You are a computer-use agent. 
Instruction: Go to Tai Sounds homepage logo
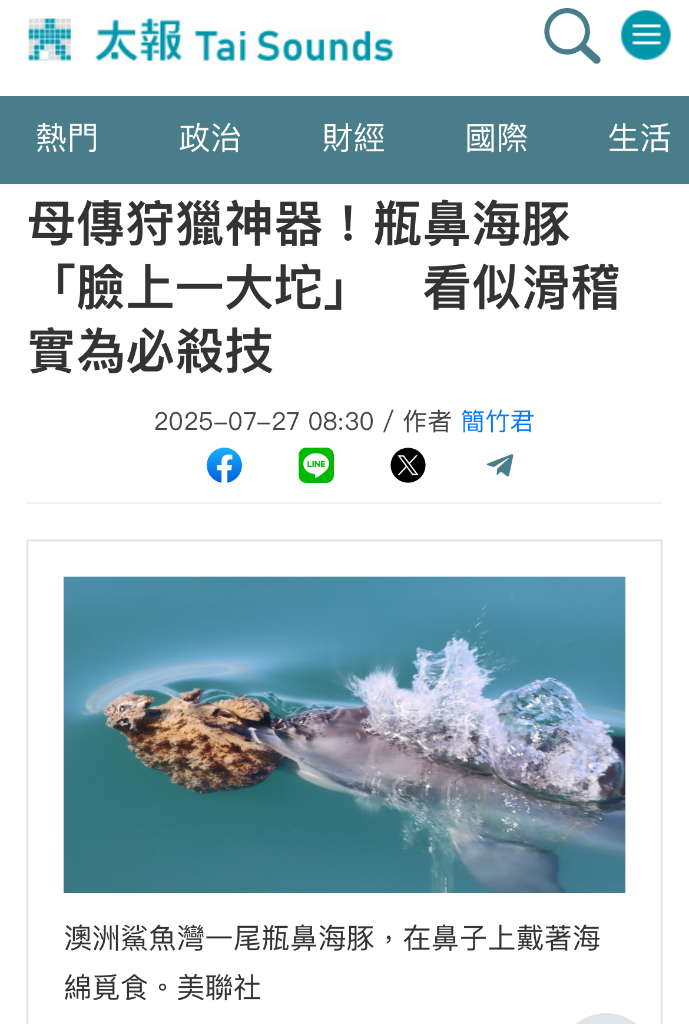(211, 42)
